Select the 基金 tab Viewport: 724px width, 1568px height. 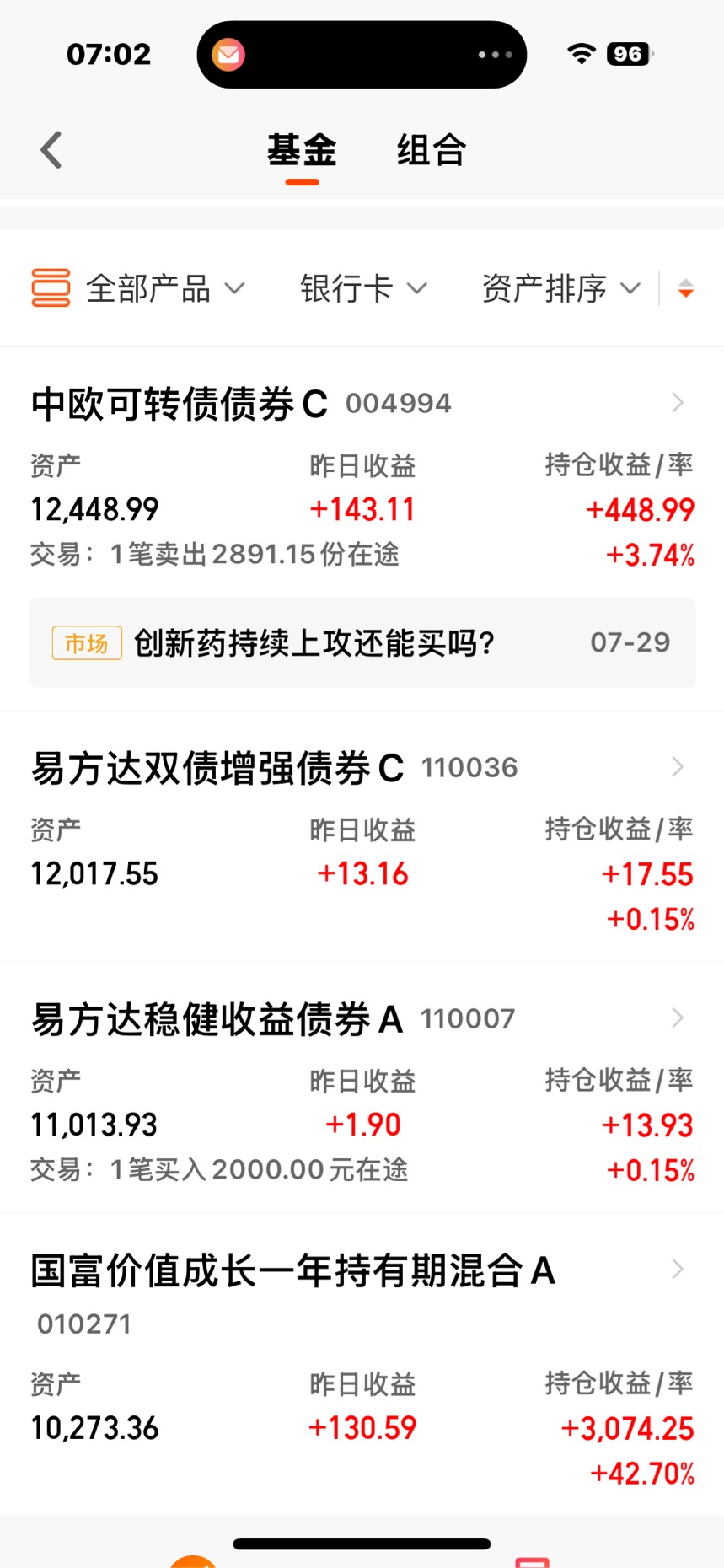[302, 151]
